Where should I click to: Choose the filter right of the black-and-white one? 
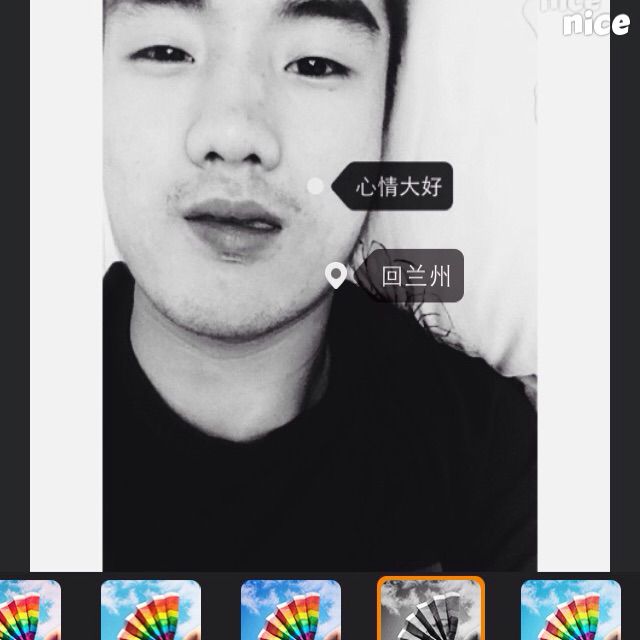tap(570, 610)
